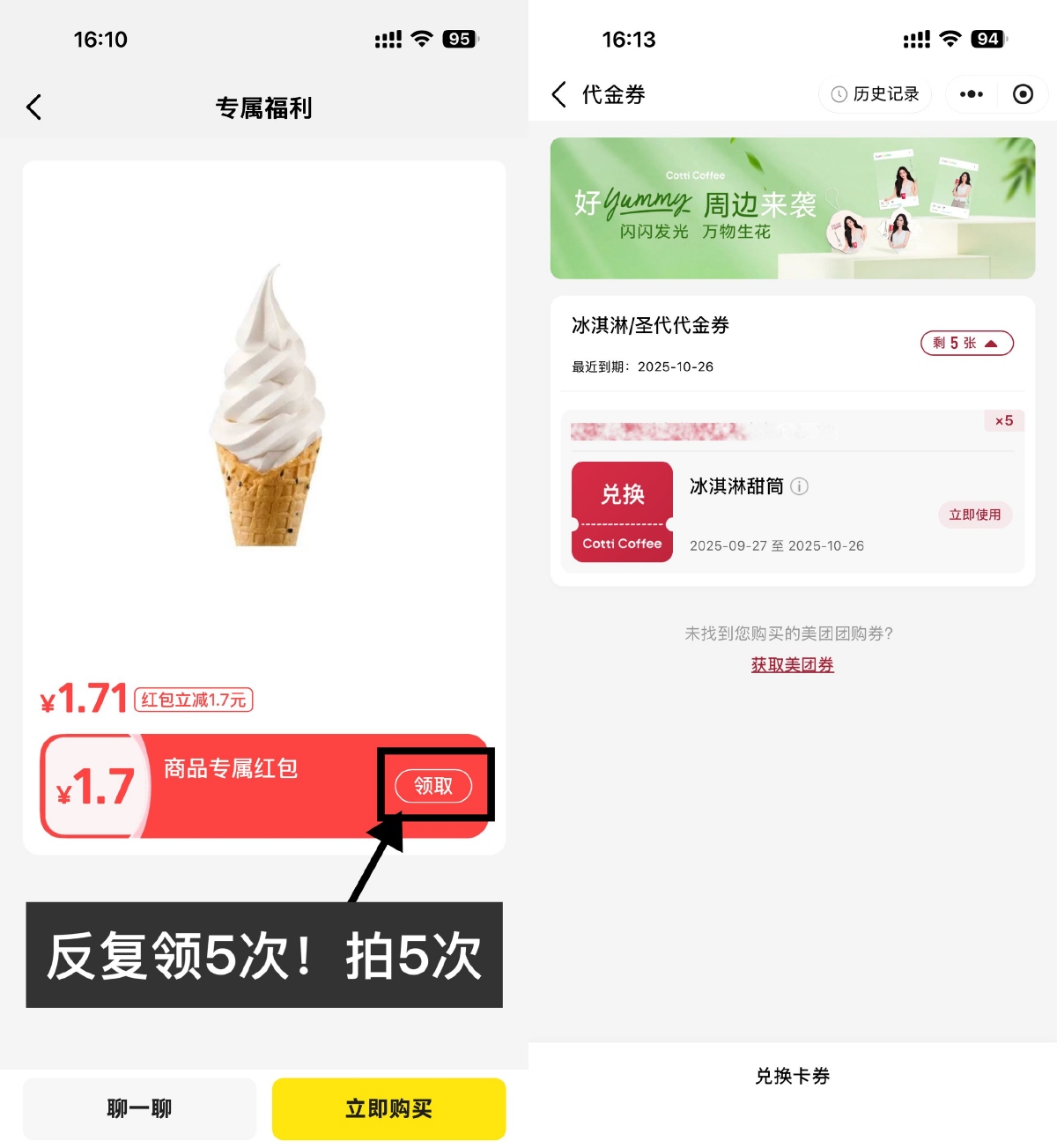
Task: Tap the ×5 coupon quantity label
Action: [1003, 421]
